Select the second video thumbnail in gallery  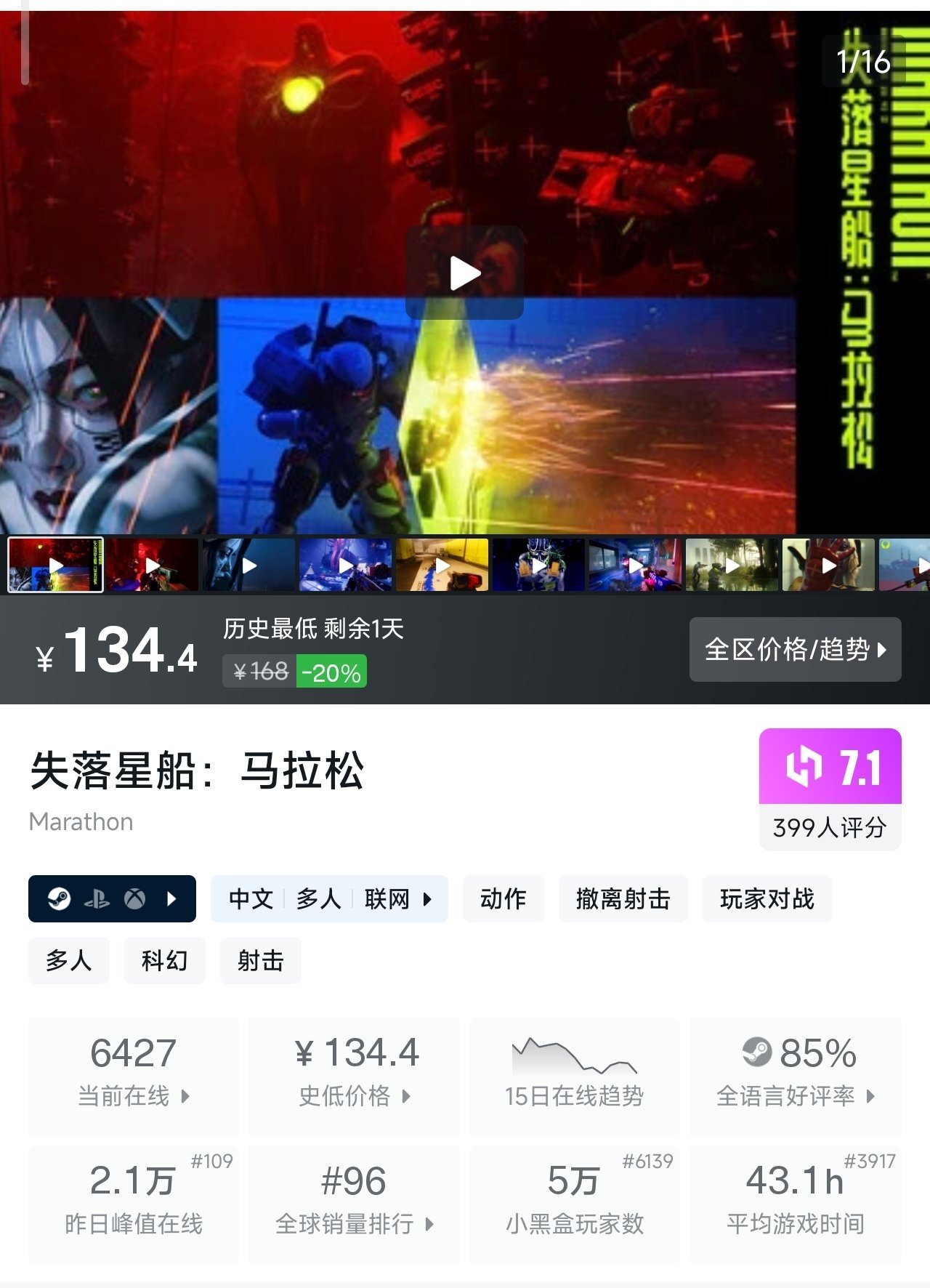(153, 565)
